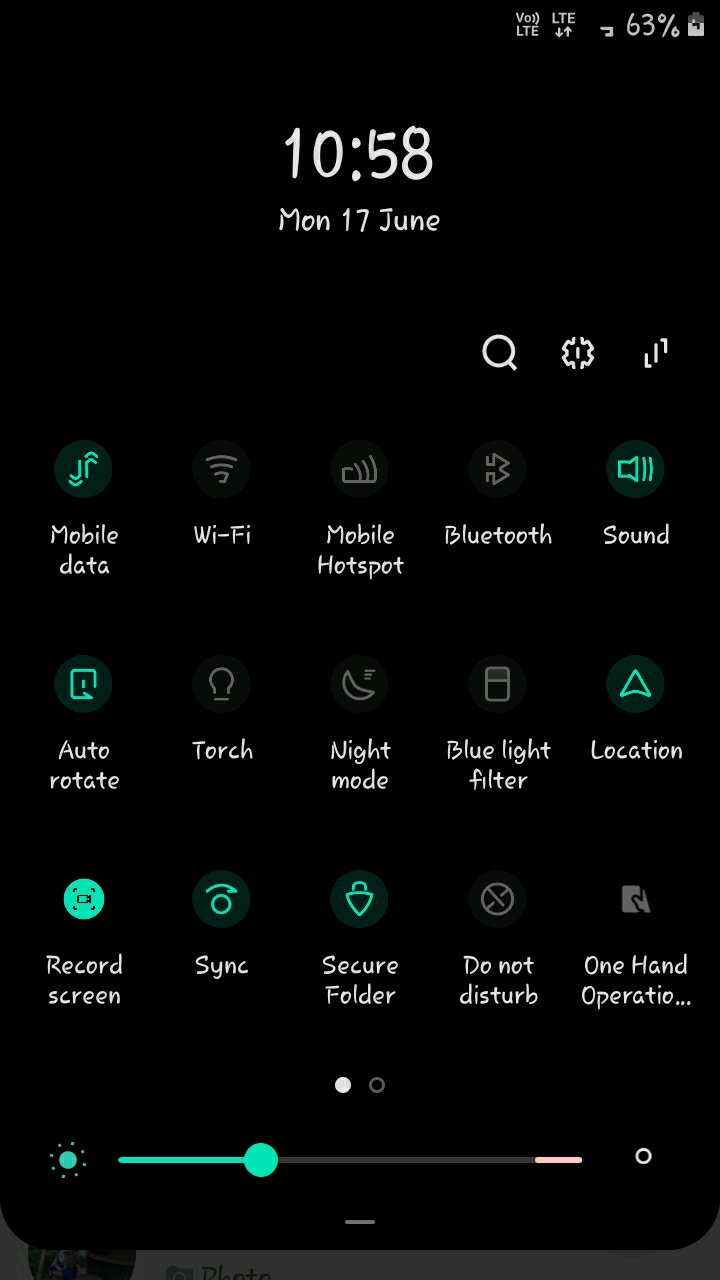Screen dimensions: 720x1280
Task: Open the power menu icon
Action: tap(655, 353)
